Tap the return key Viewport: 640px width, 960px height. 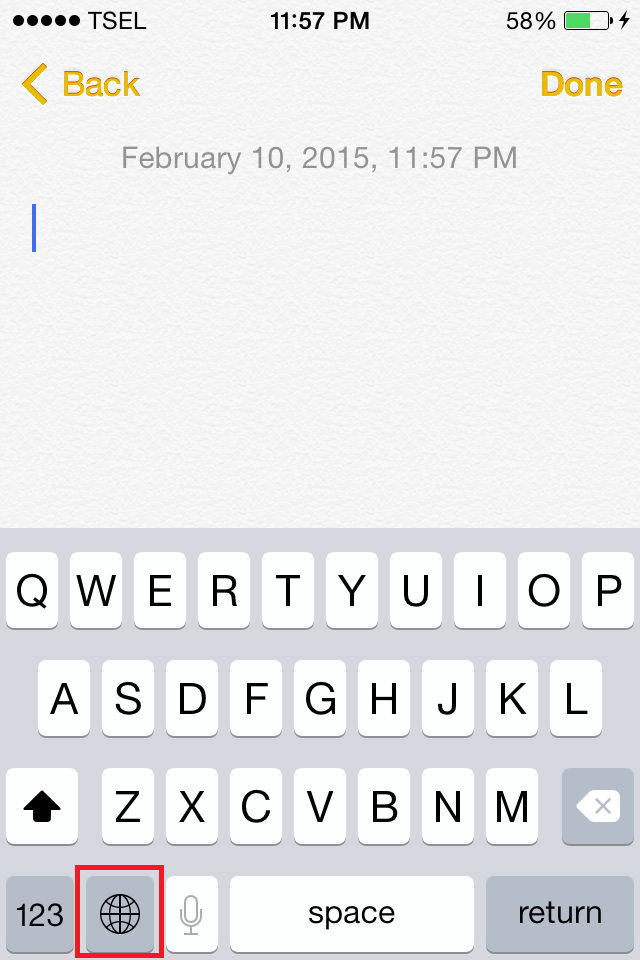pyautogui.click(x=559, y=913)
